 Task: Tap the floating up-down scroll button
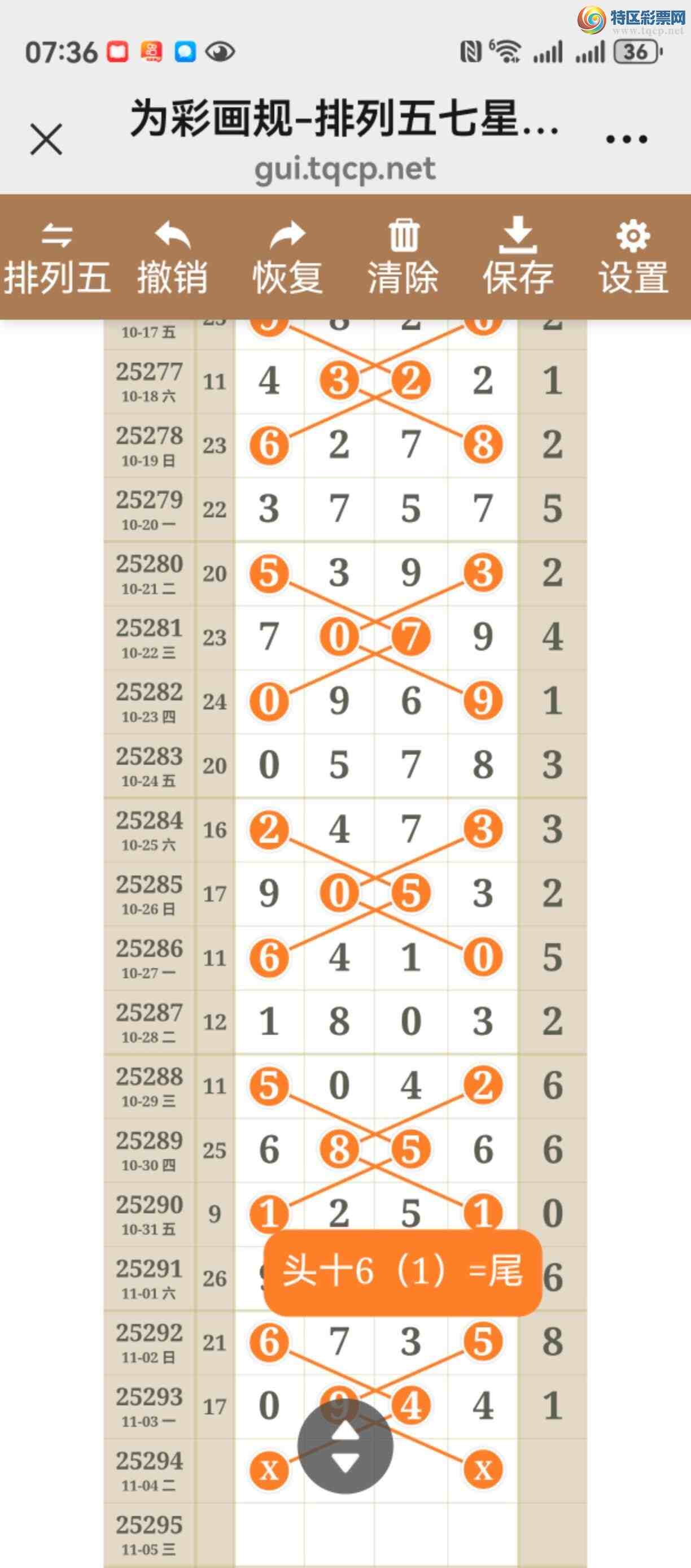pos(345,1446)
